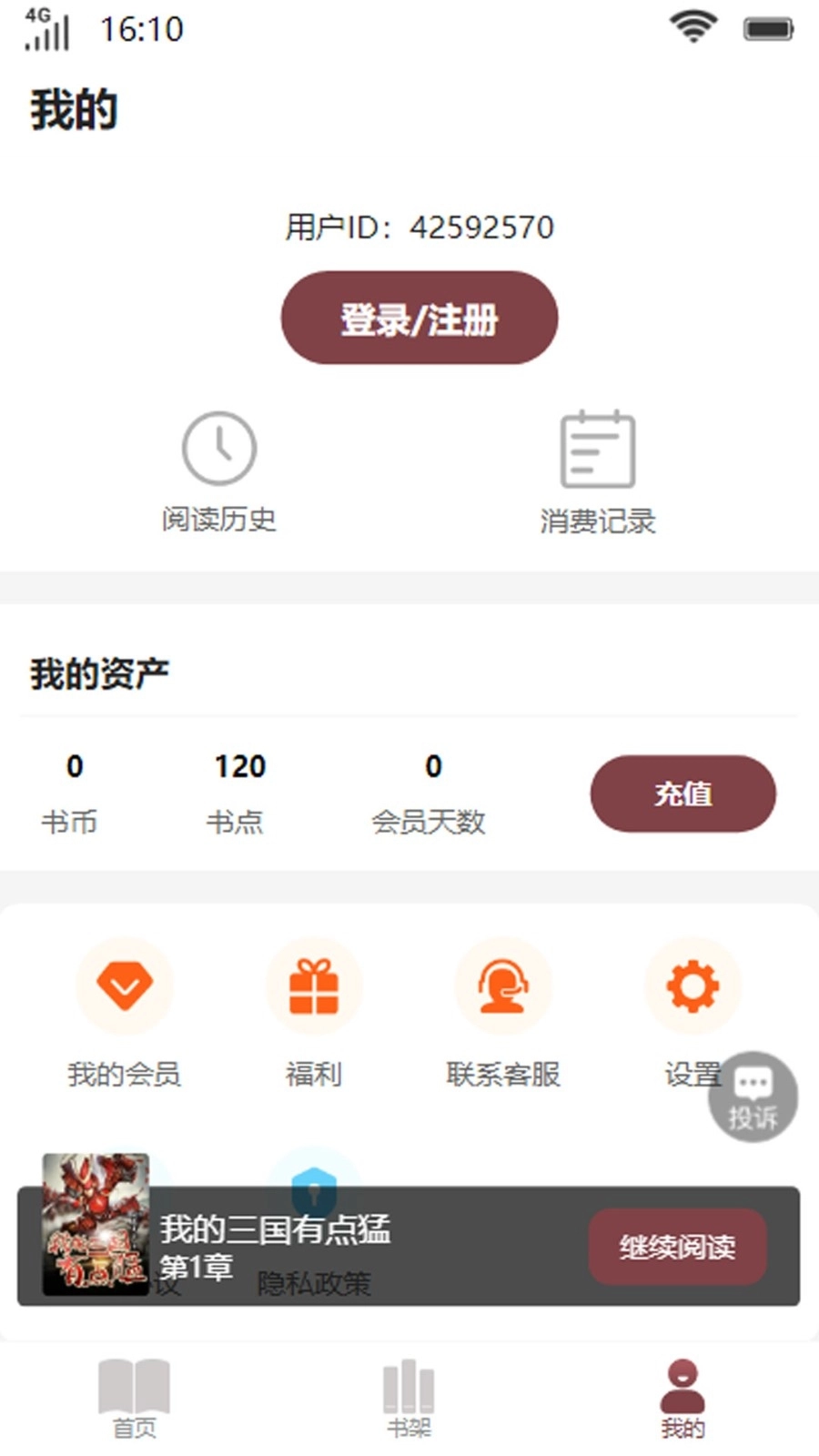This screenshot has height=1456, width=819.
Task: Tap the 登录/注册 button
Action: pyautogui.click(x=419, y=318)
